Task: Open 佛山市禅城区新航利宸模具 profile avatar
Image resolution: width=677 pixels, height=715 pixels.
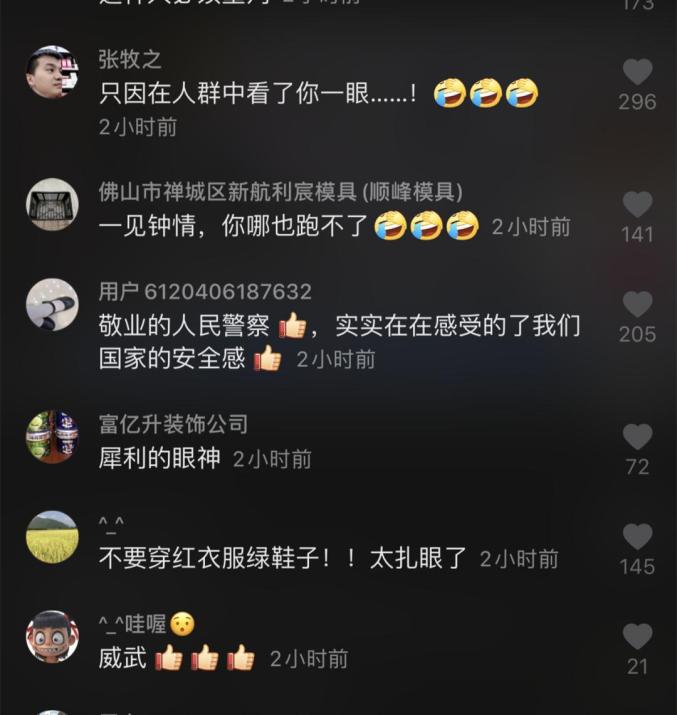Action: tap(52, 205)
